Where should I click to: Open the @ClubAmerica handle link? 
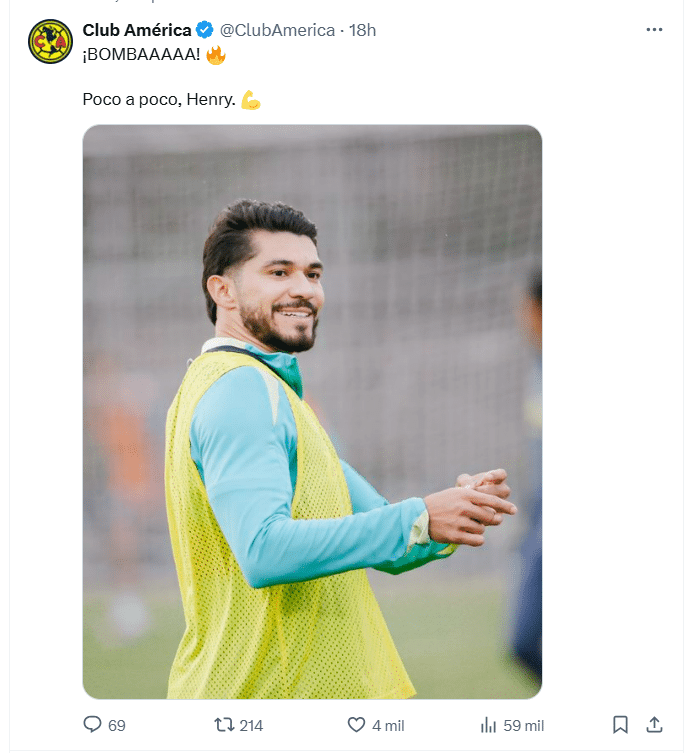(x=277, y=30)
